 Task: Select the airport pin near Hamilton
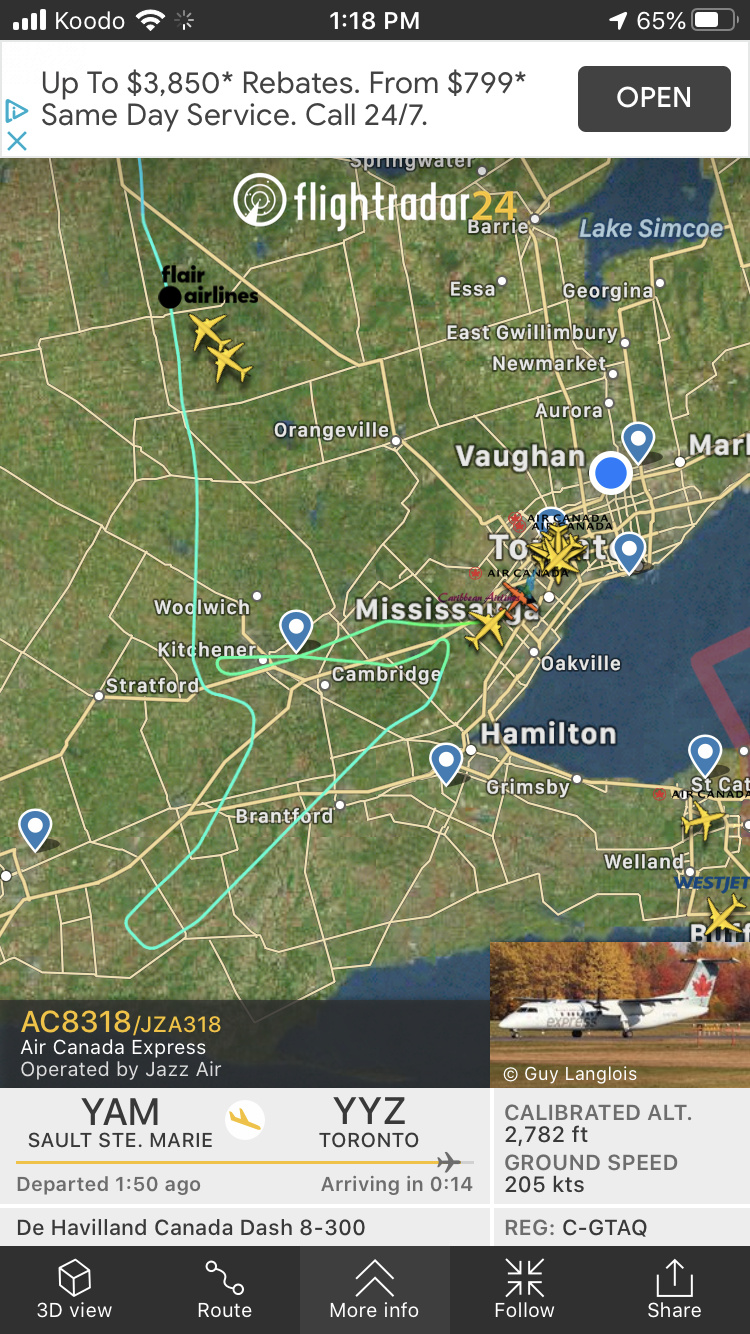coord(446,762)
